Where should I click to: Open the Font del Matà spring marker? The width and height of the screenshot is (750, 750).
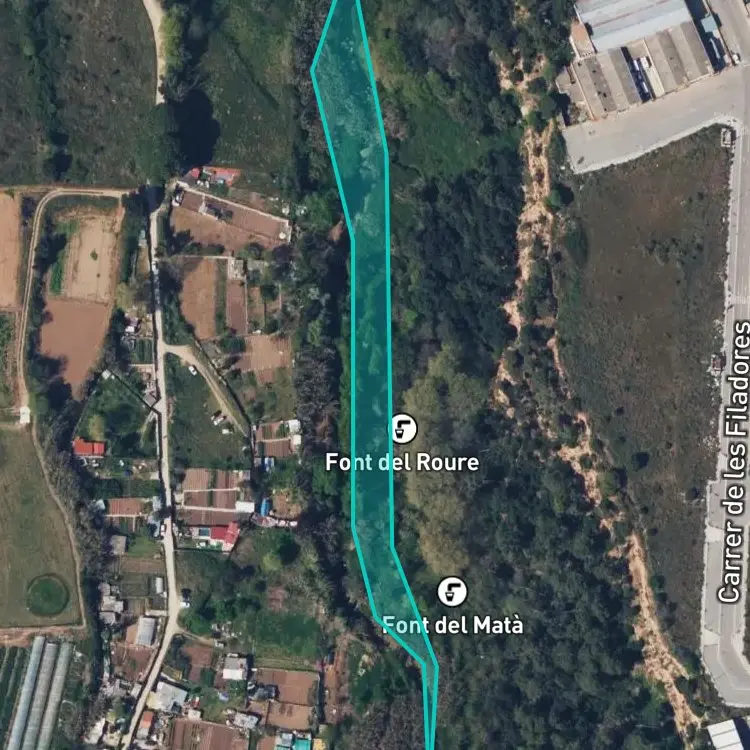click(452, 592)
